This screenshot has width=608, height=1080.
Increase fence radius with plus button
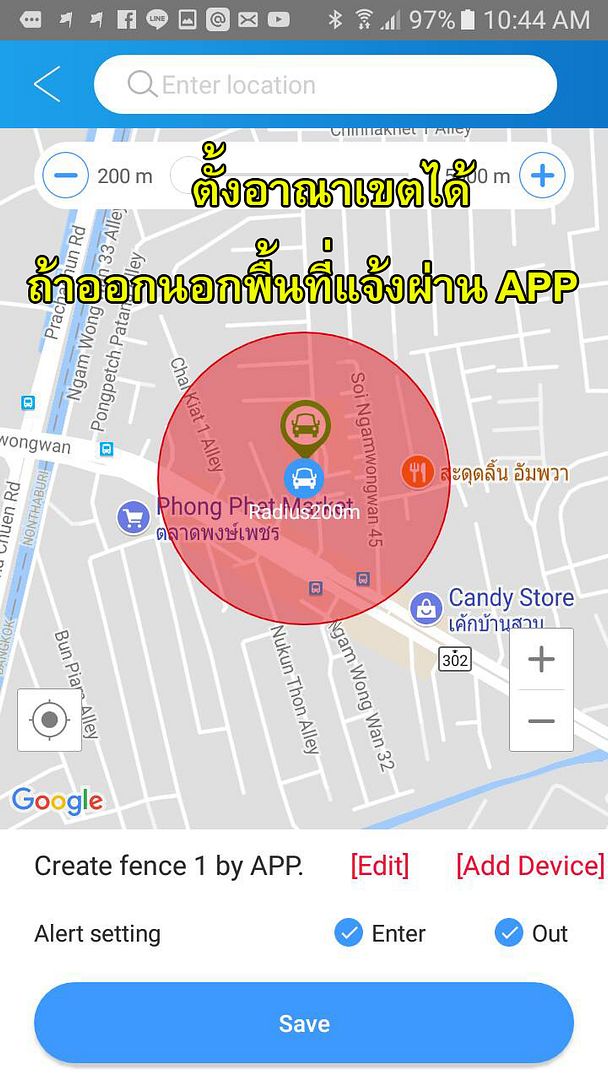(x=542, y=176)
